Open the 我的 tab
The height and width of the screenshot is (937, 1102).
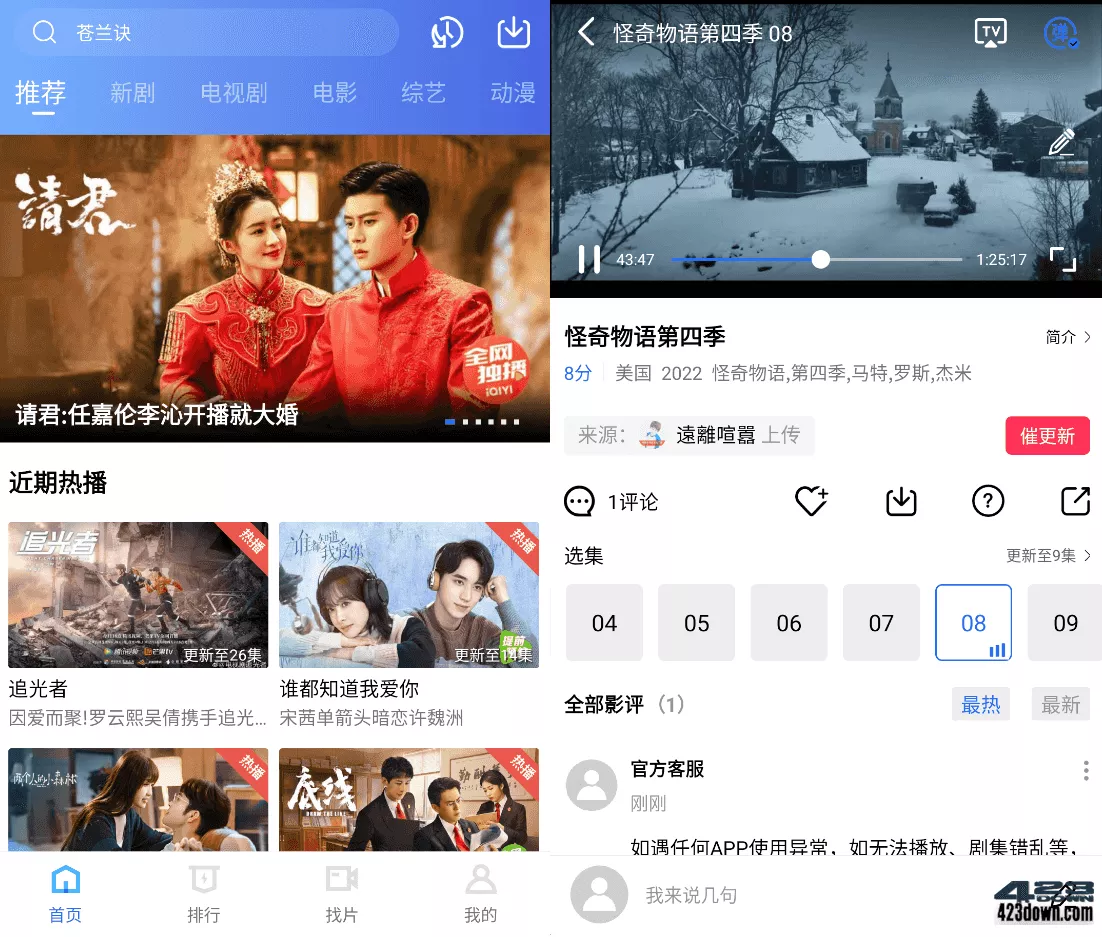pyautogui.click(x=480, y=895)
